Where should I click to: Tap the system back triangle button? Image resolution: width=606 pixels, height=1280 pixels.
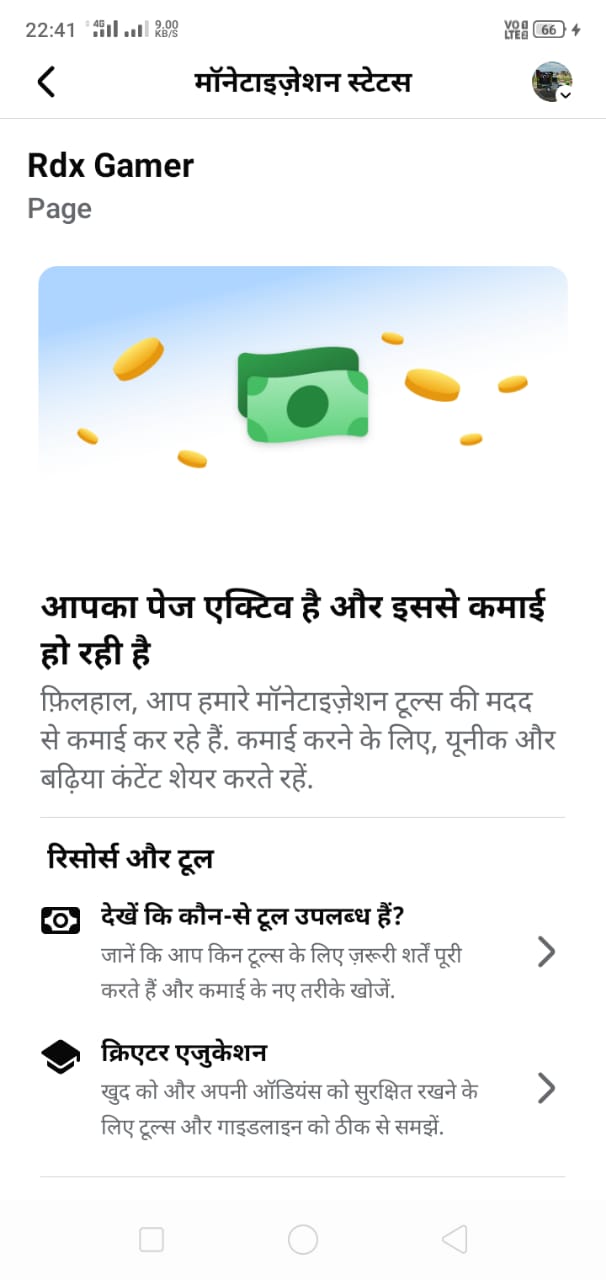click(454, 1240)
